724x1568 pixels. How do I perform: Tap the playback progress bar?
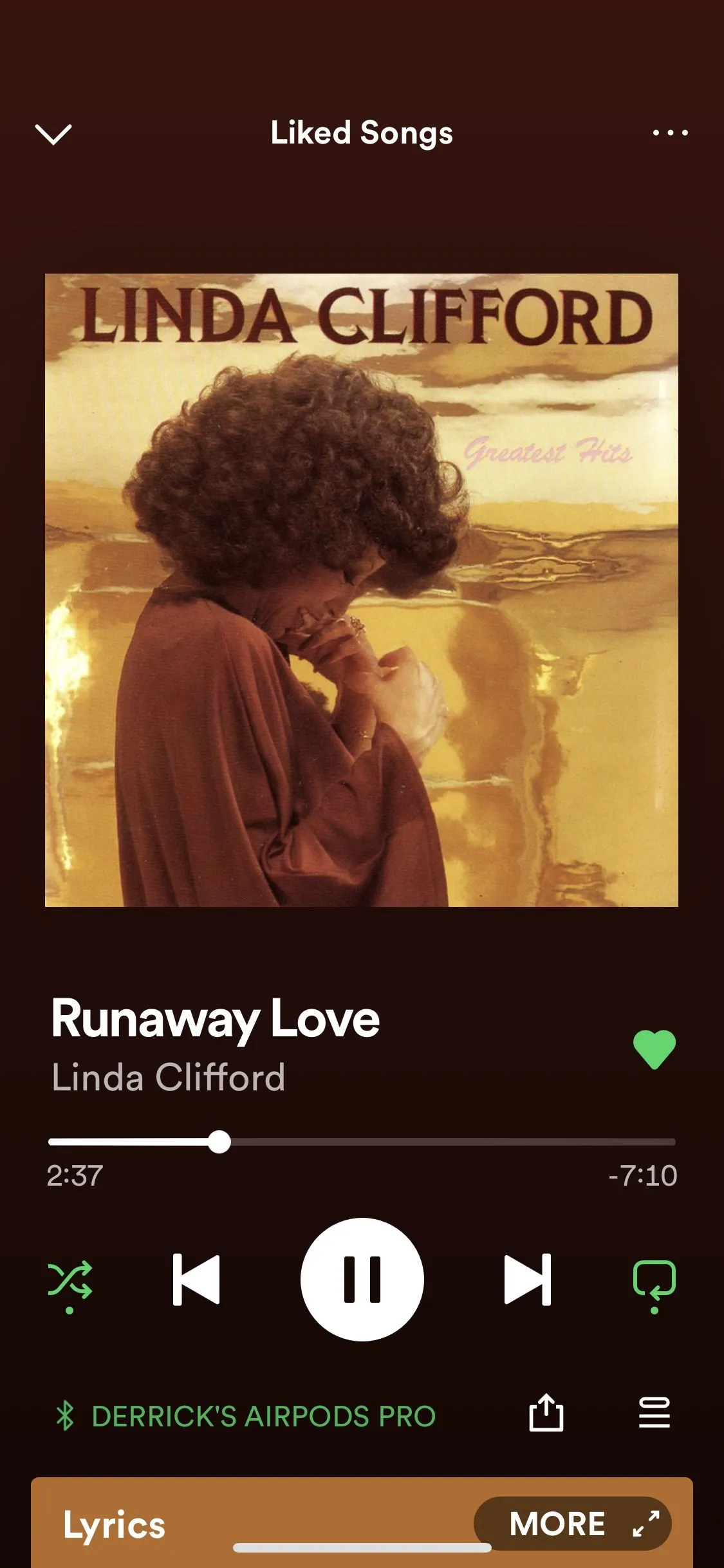point(362,1142)
